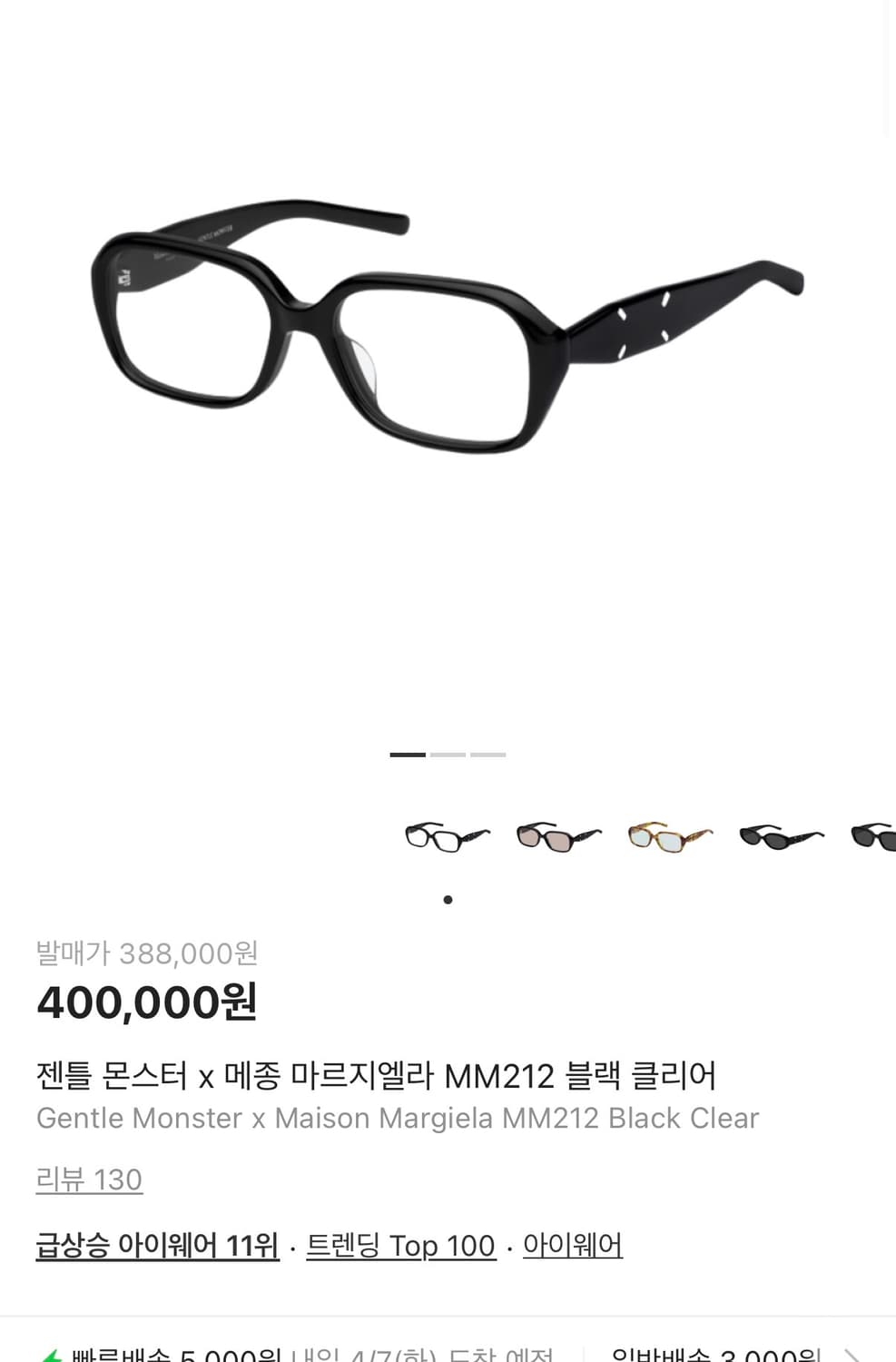Open 리뷰 130 reviews
This screenshot has width=896, height=1362.
(x=89, y=1179)
